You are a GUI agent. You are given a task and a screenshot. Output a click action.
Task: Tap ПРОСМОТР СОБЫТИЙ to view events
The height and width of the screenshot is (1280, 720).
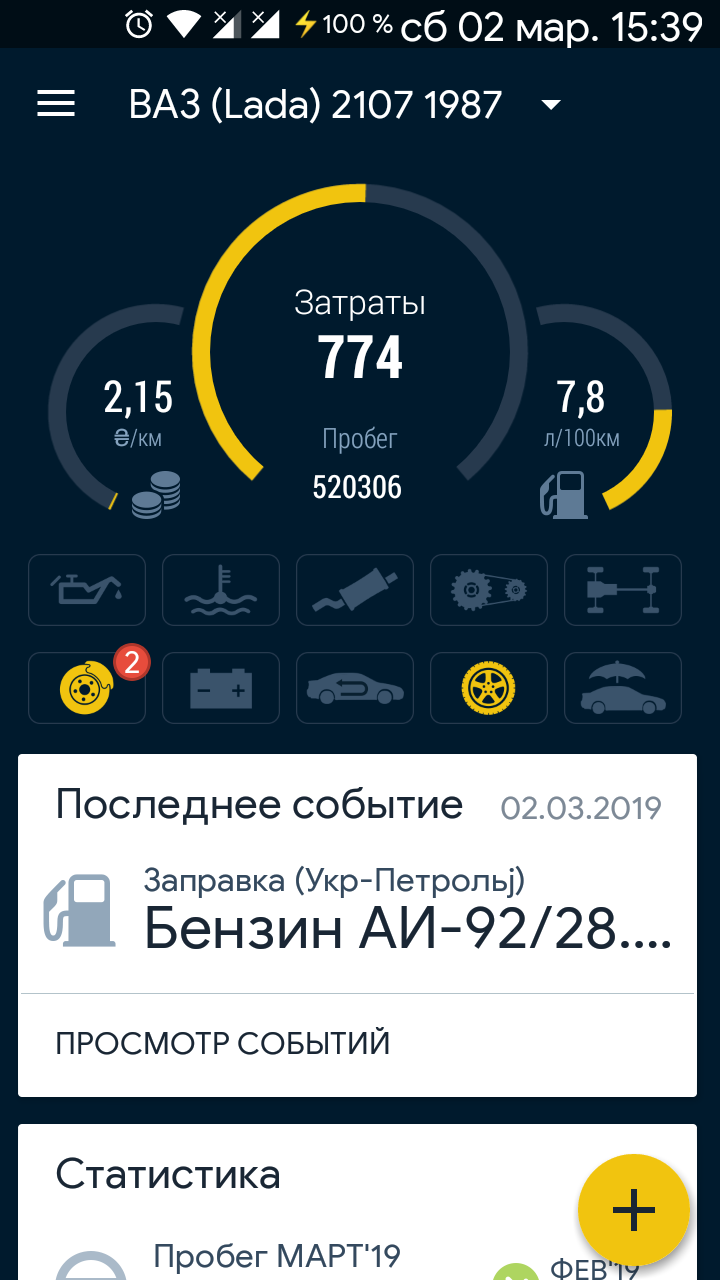coord(223,1044)
